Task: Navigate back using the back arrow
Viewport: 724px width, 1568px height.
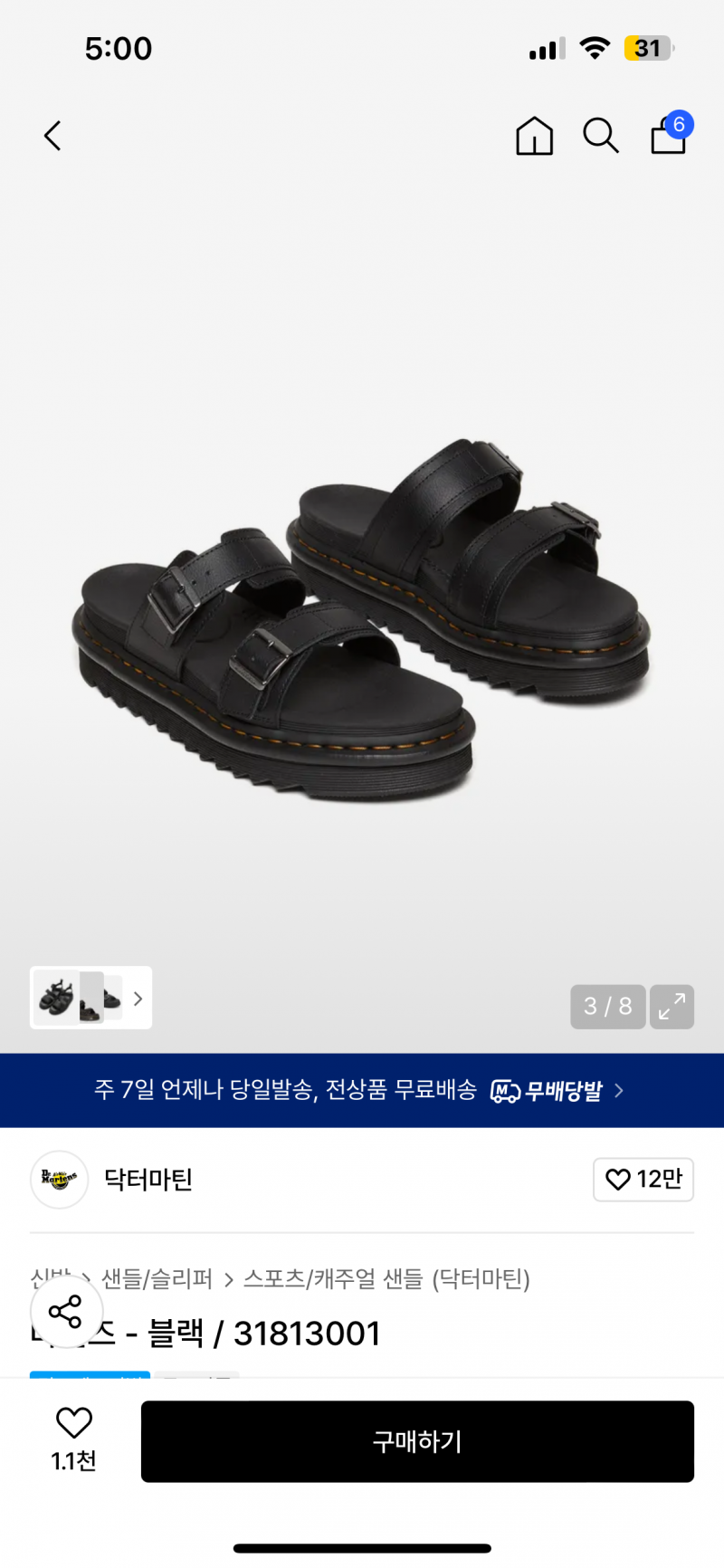Action: click(x=52, y=135)
